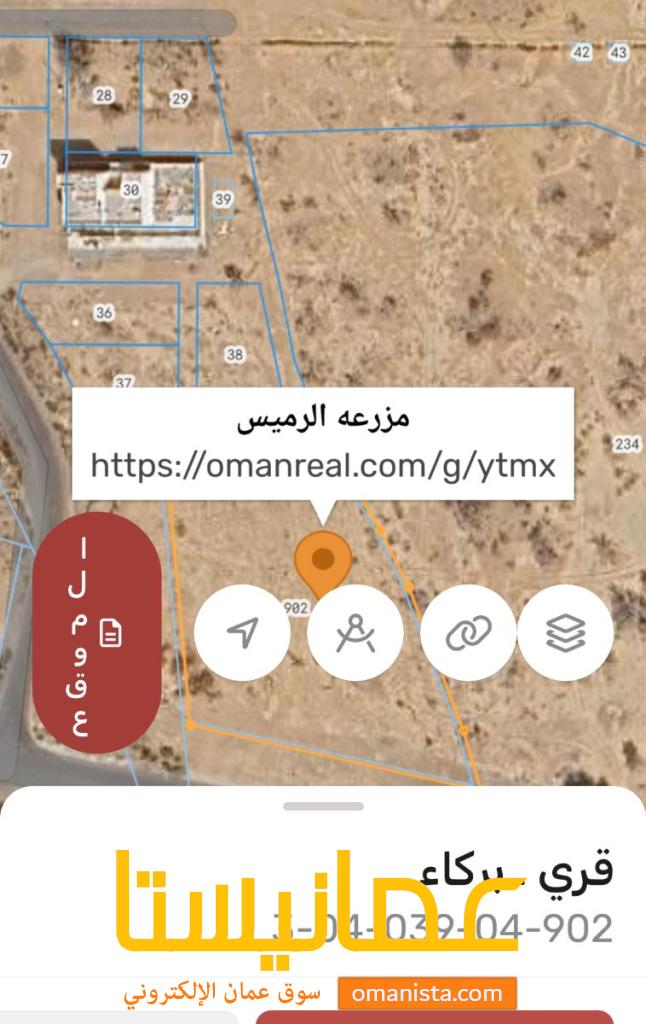Open the measuring compass tool
This screenshot has height=1024, width=646.
(x=355, y=632)
